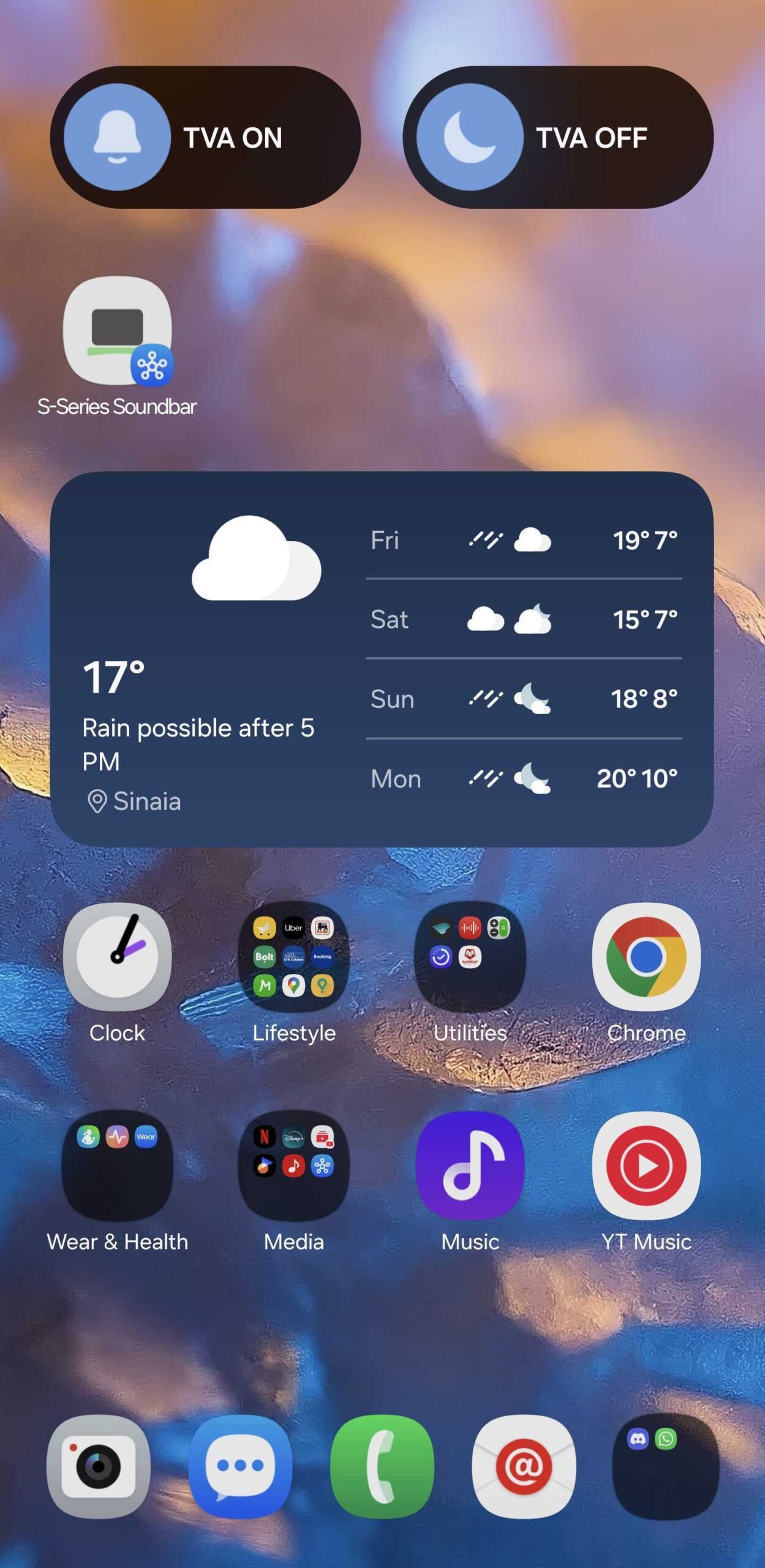The image size is (765, 1568).
Task: Launch Chrome browser
Action: point(646,956)
